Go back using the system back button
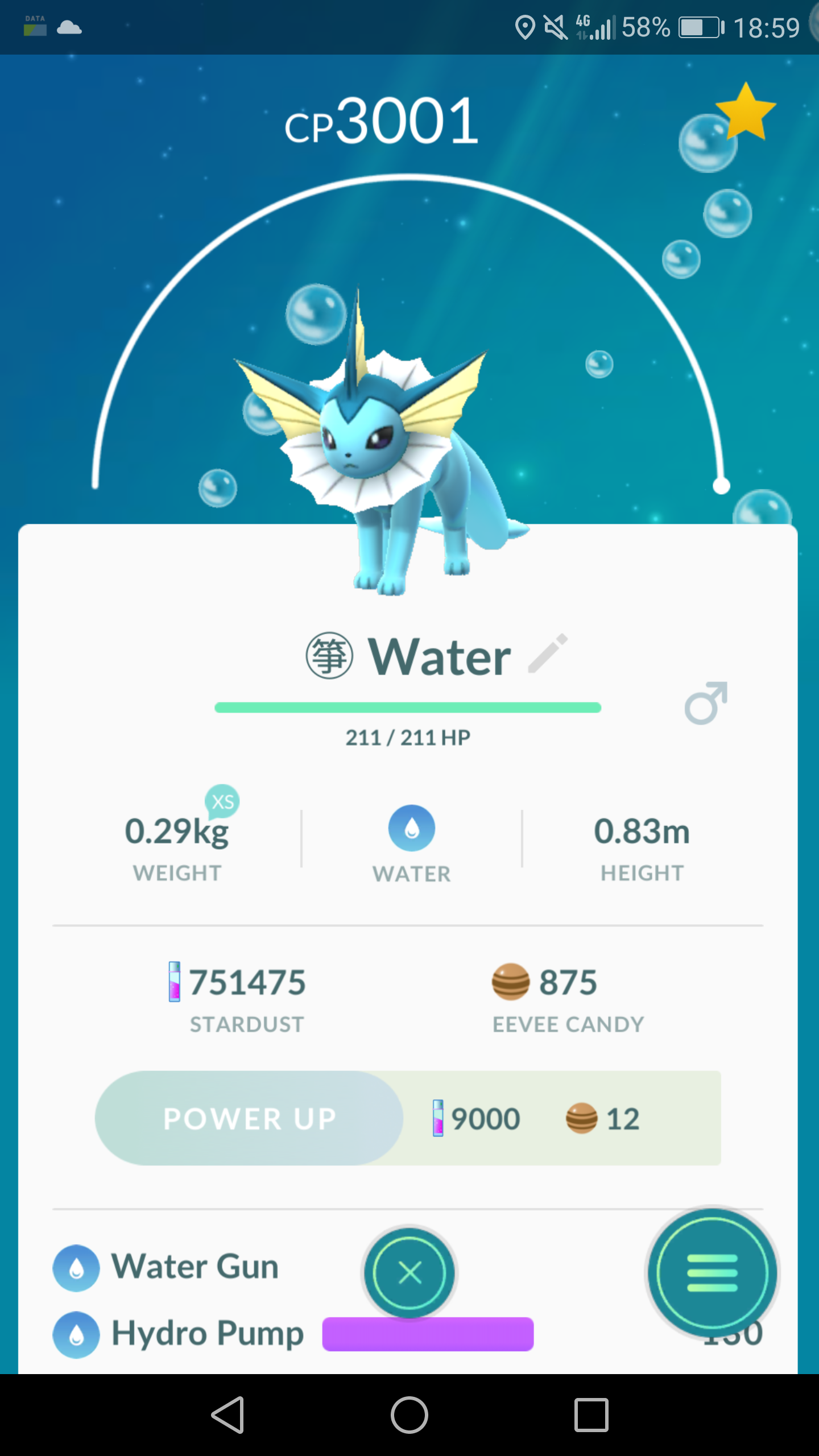 (x=227, y=1414)
